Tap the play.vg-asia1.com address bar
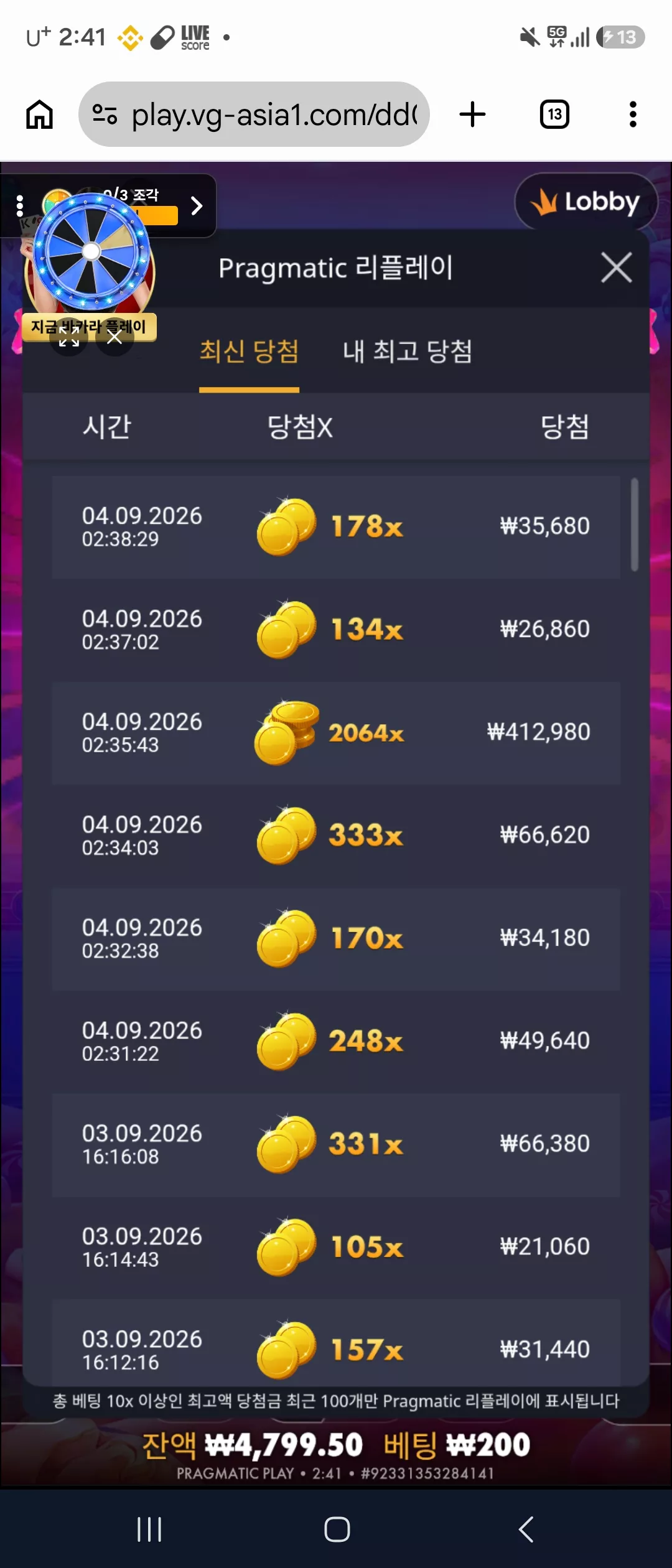The height and width of the screenshot is (1568, 672). [254, 114]
